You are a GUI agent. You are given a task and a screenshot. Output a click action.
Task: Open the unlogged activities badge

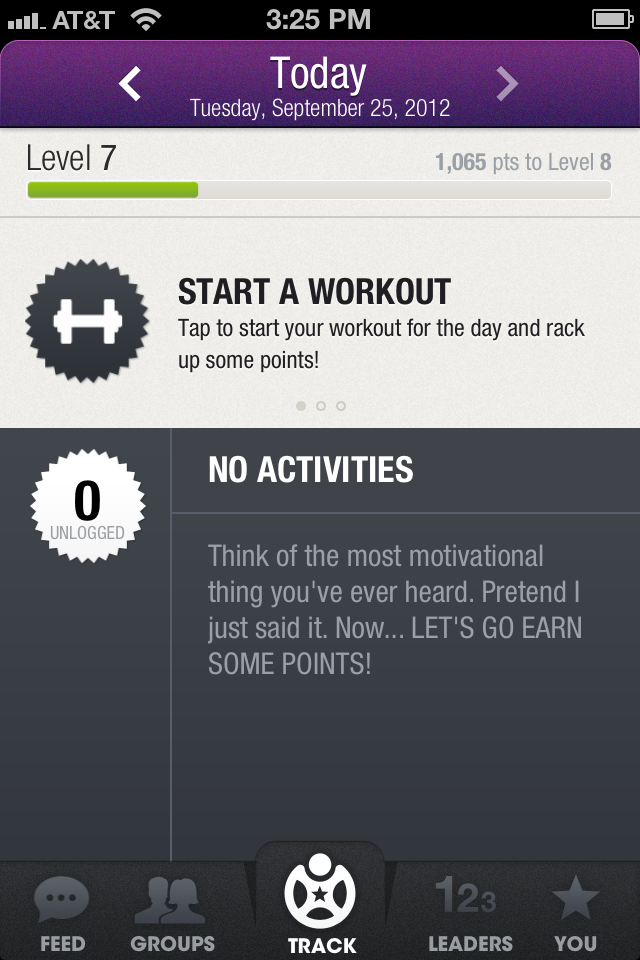point(88,505)
